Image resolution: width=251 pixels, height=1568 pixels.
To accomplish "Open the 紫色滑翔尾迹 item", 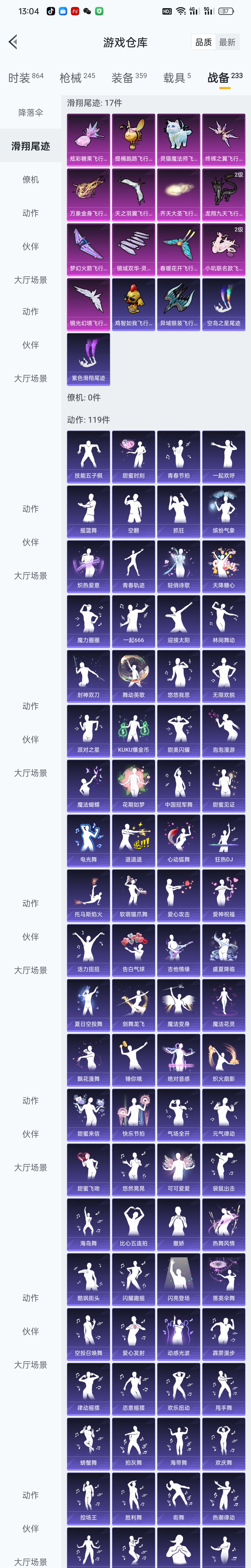I will [x=88, y=359].
